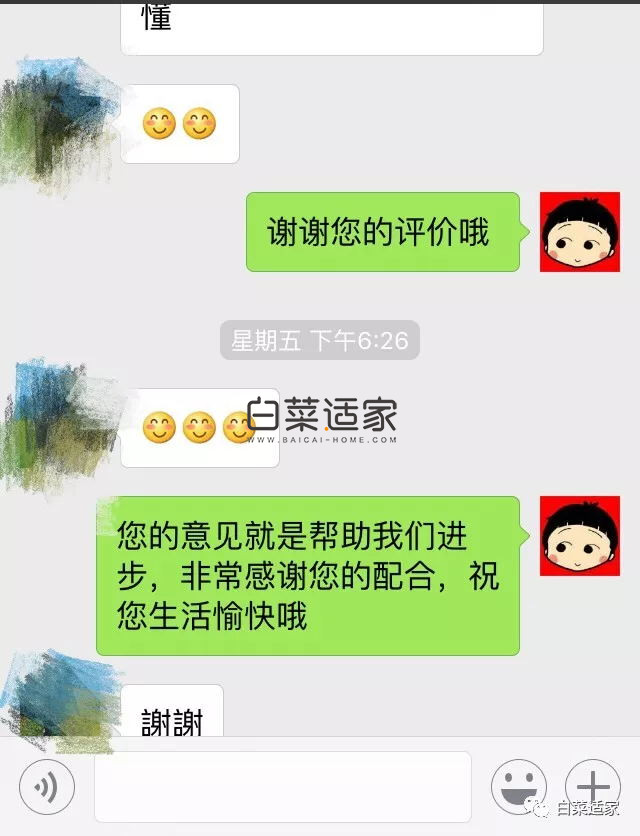Open sender avatar beside 谢谢您的评价哦 message
640x836 pixels.
tap(579, 232)
